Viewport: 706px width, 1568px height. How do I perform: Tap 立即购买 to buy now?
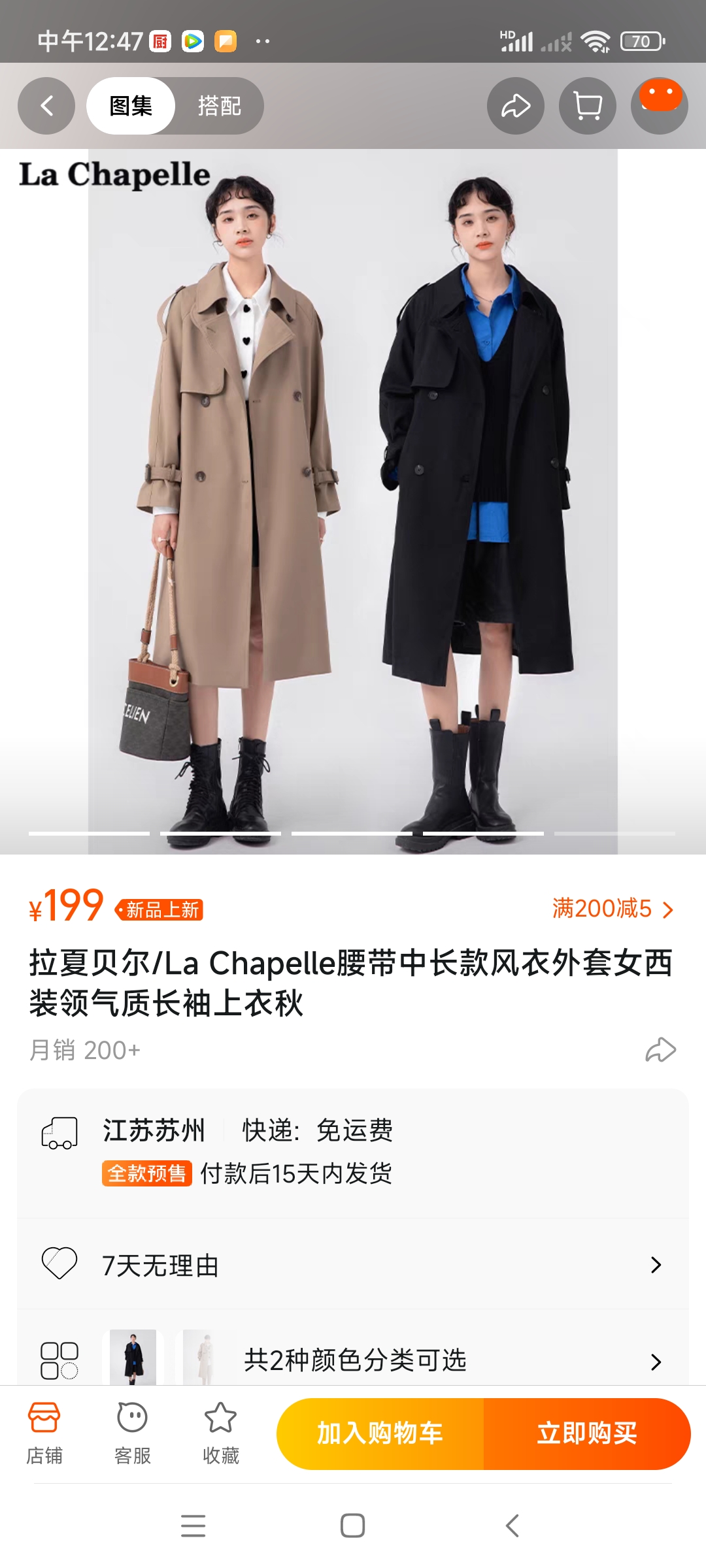587,1433
